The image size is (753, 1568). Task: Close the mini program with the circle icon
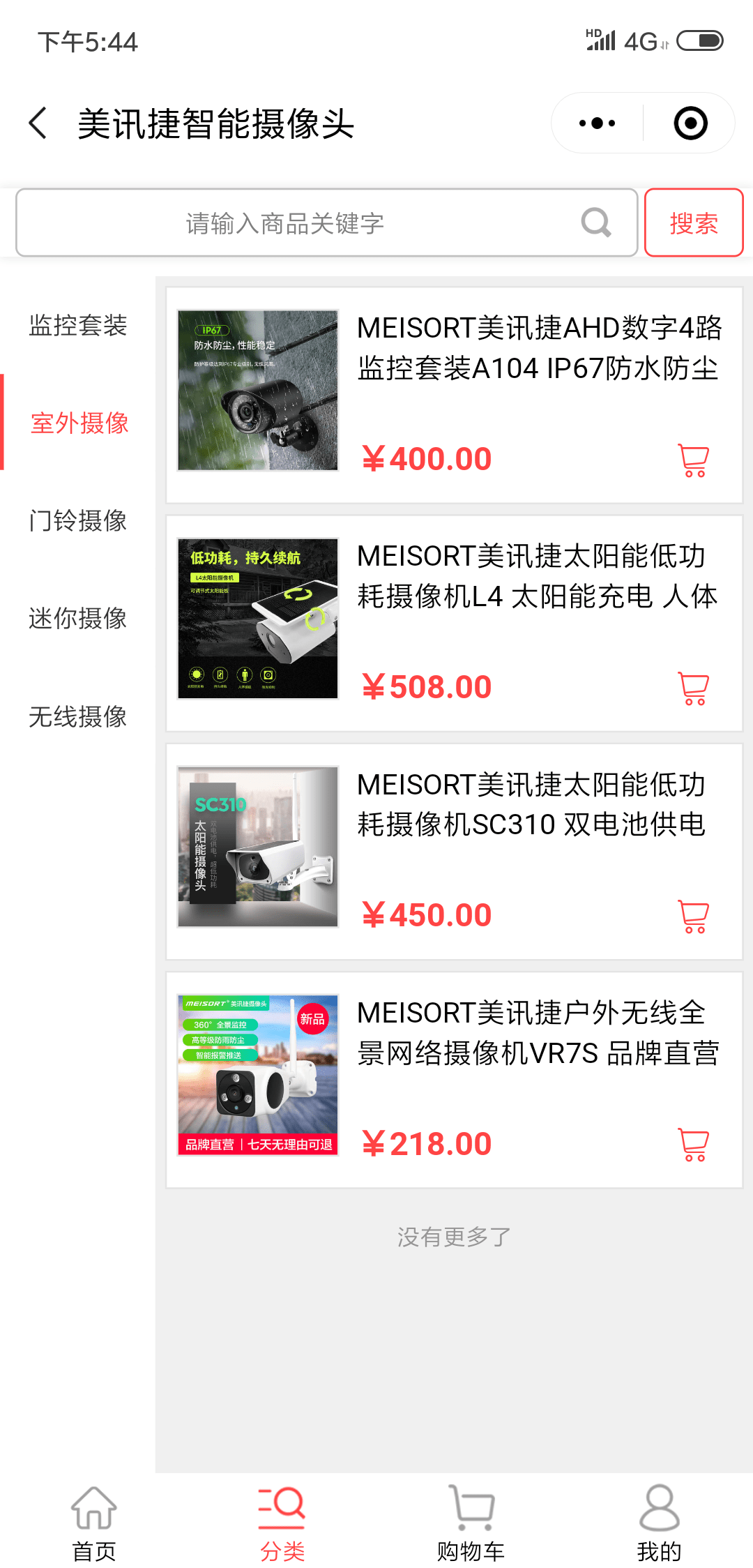pos(690,123)
